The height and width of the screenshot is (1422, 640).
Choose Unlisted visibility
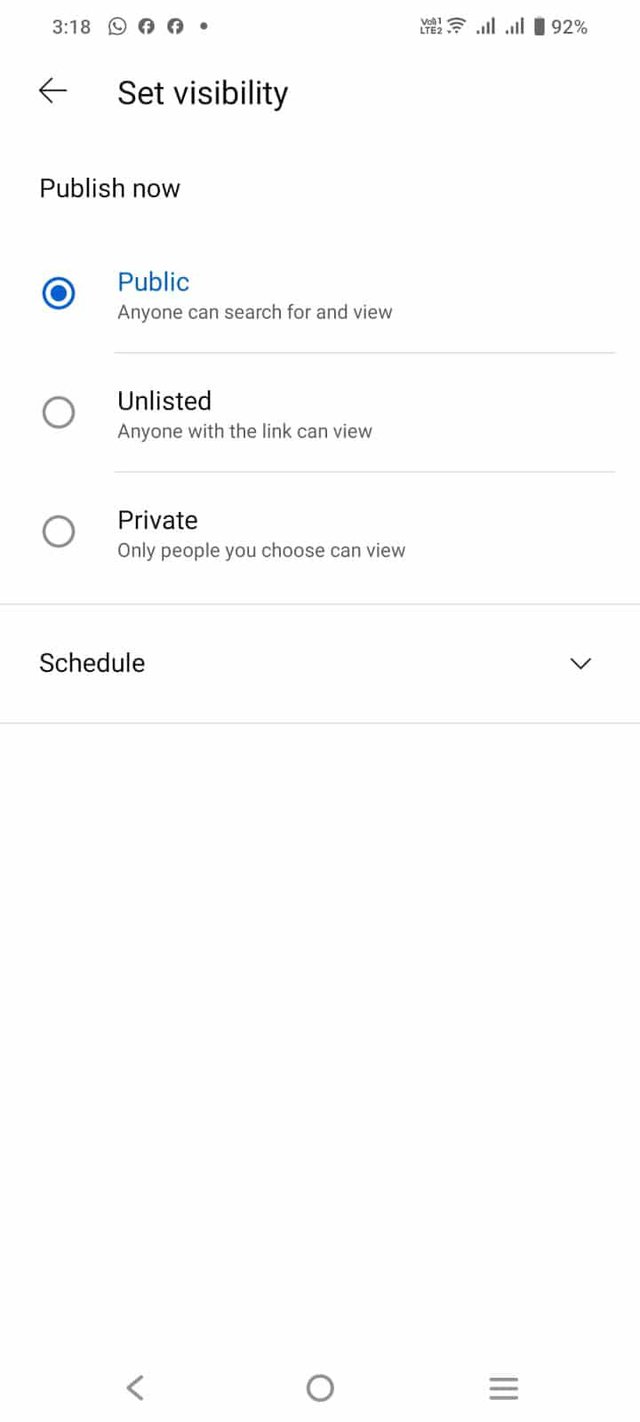click(x=59, y=412)
